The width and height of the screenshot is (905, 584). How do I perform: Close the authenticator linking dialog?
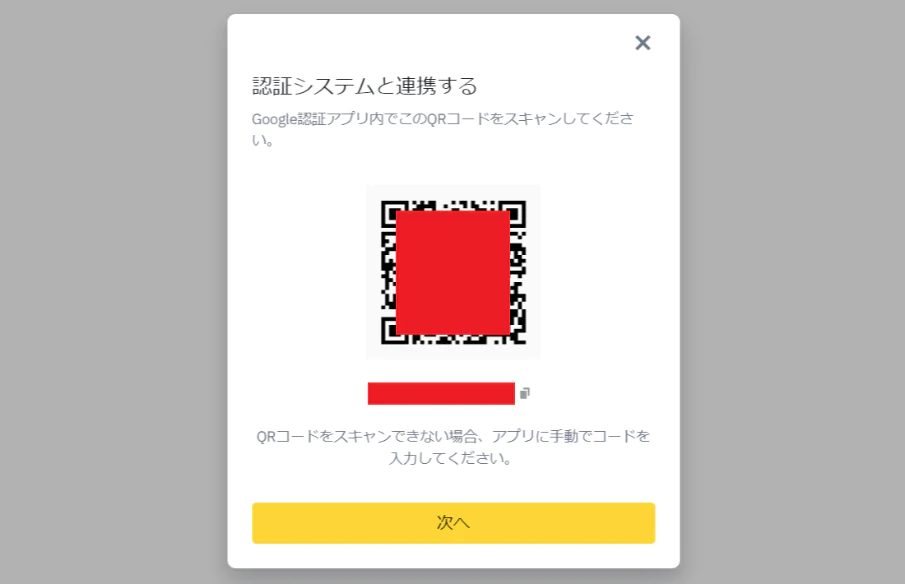(x=643, y=43)
